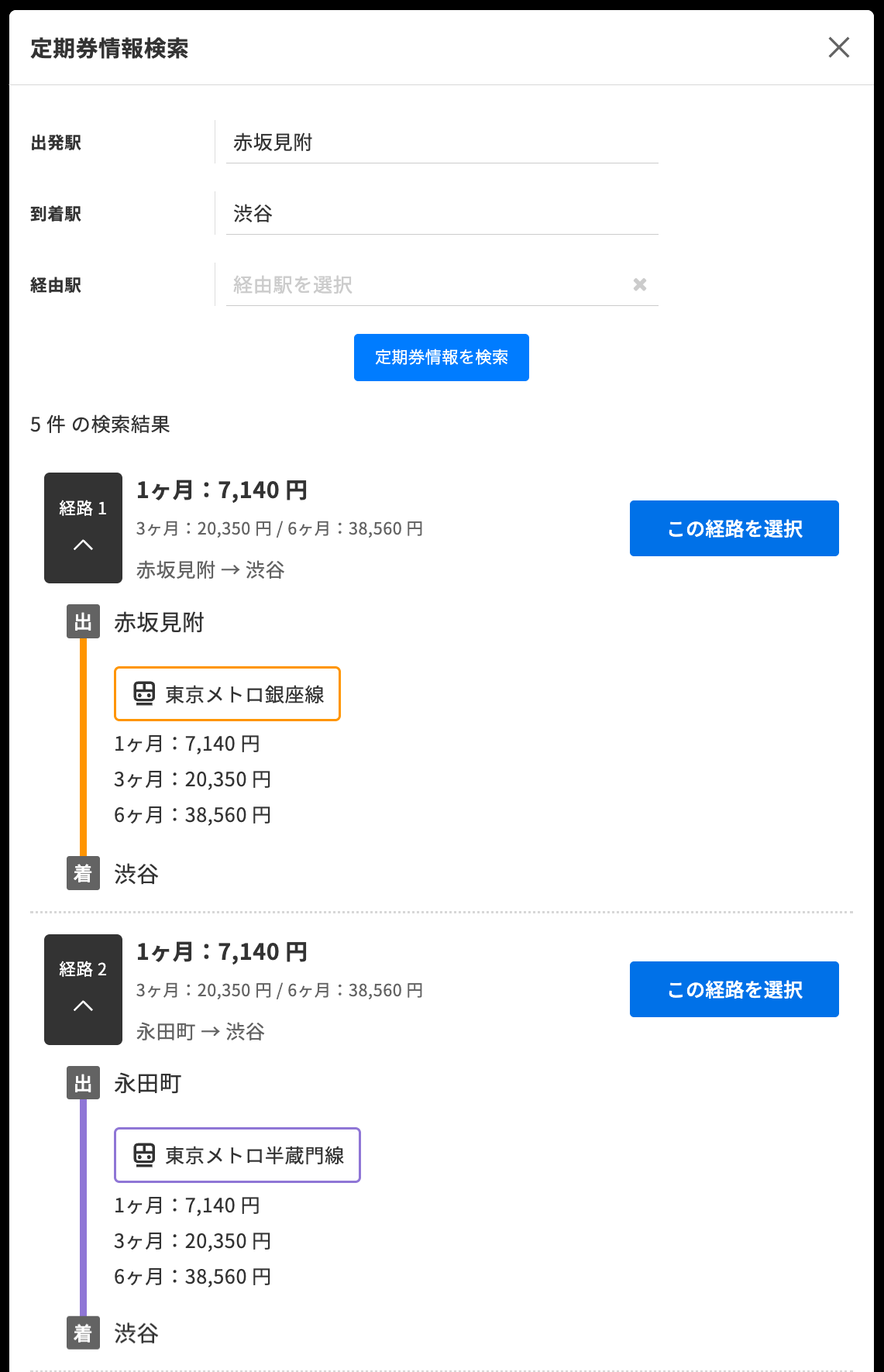The height and width of the screenshot is (1372, 884).
Task: Open the 経由駅を選択 field
Action: pyautogui.click(x=426, y=285)
